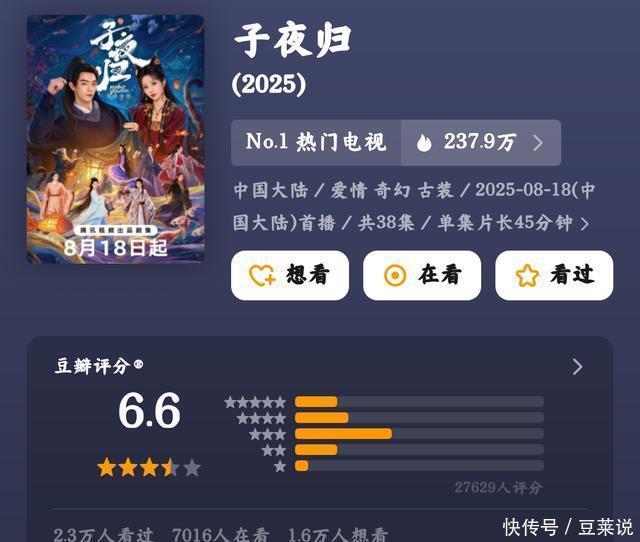Expand the show info line ending 单集片长45分钟
This screenshot has width=640, height=542.
click(x=585, y=223)
